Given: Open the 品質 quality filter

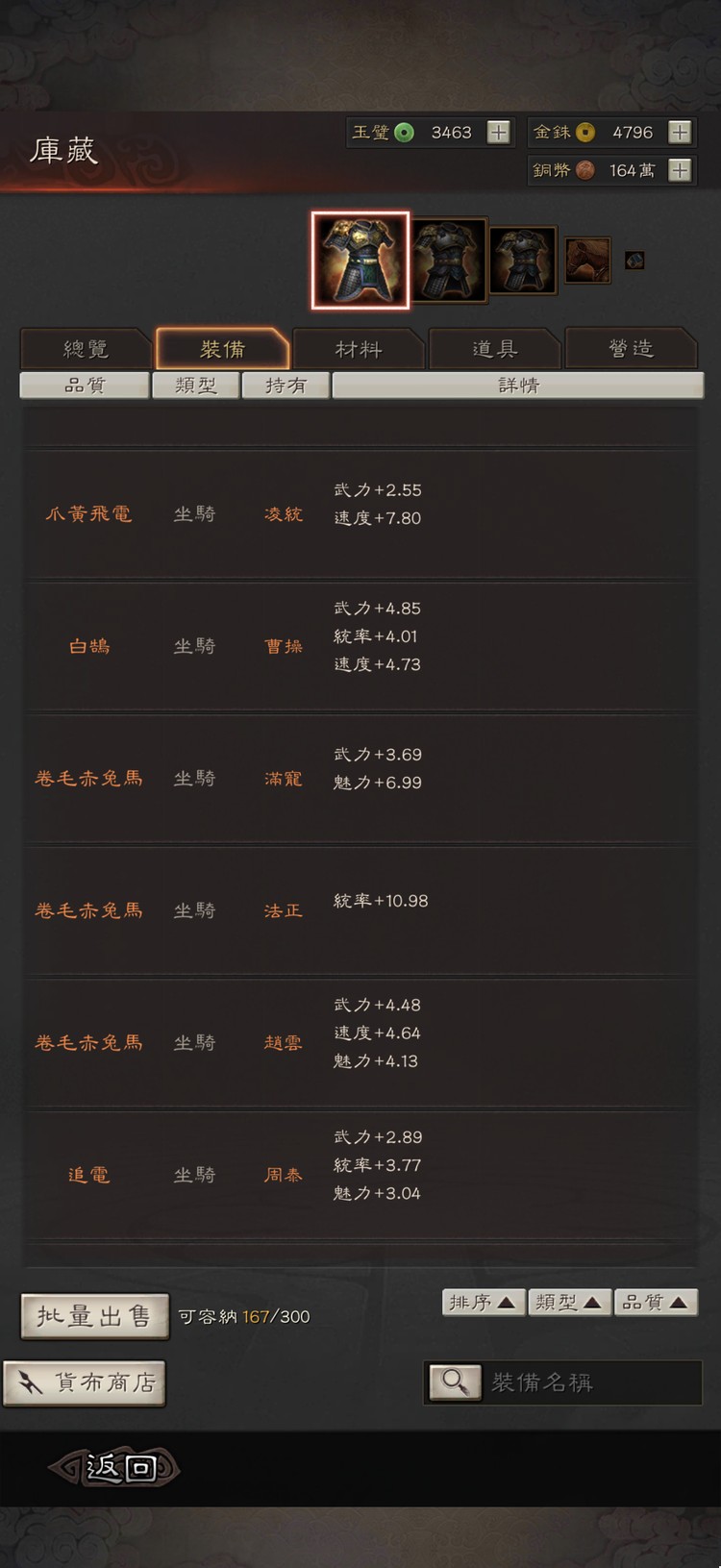Looking at the screenshot, I should point(84,385).
